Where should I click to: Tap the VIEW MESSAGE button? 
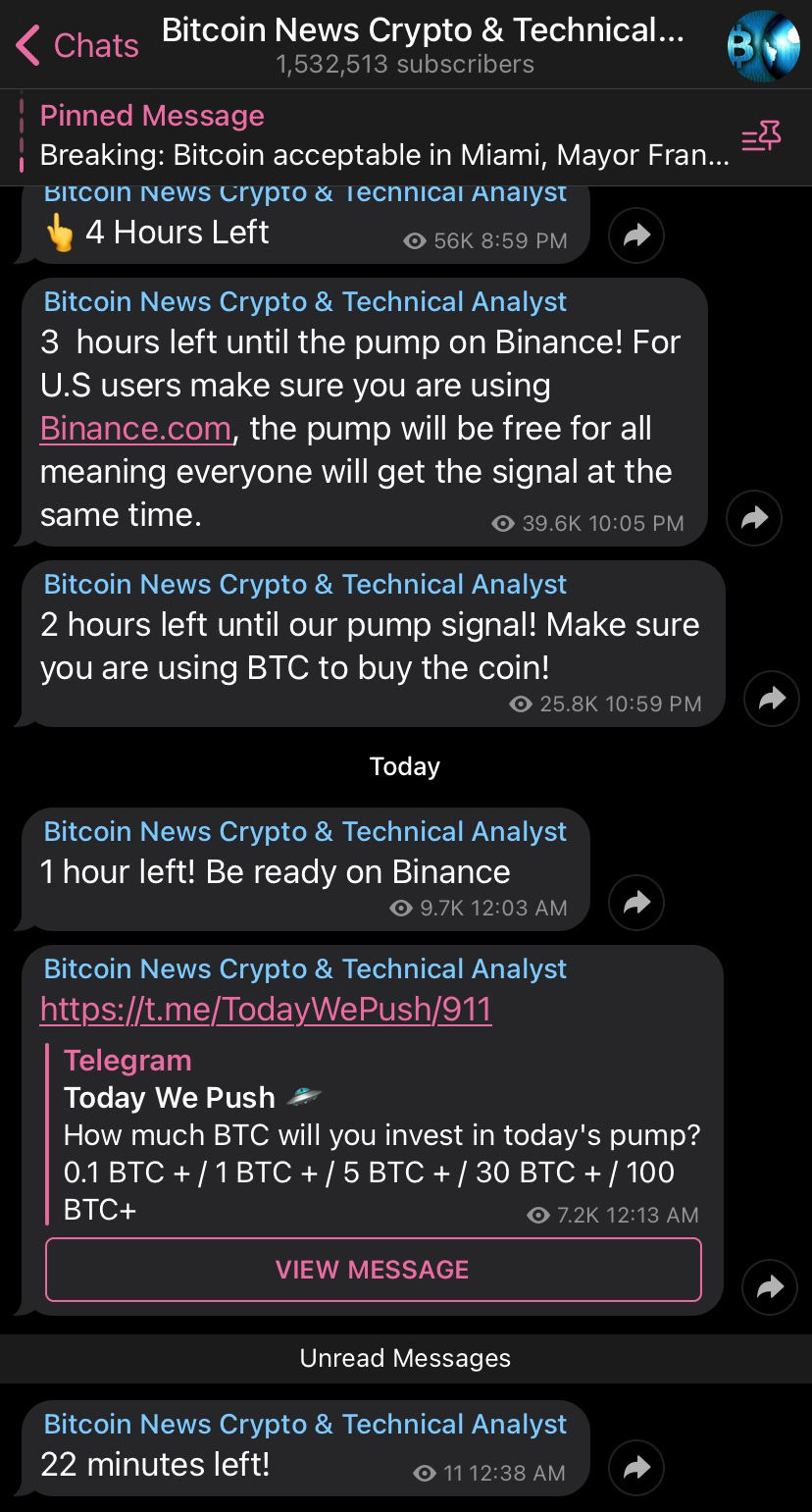[x=374, y=1270]
